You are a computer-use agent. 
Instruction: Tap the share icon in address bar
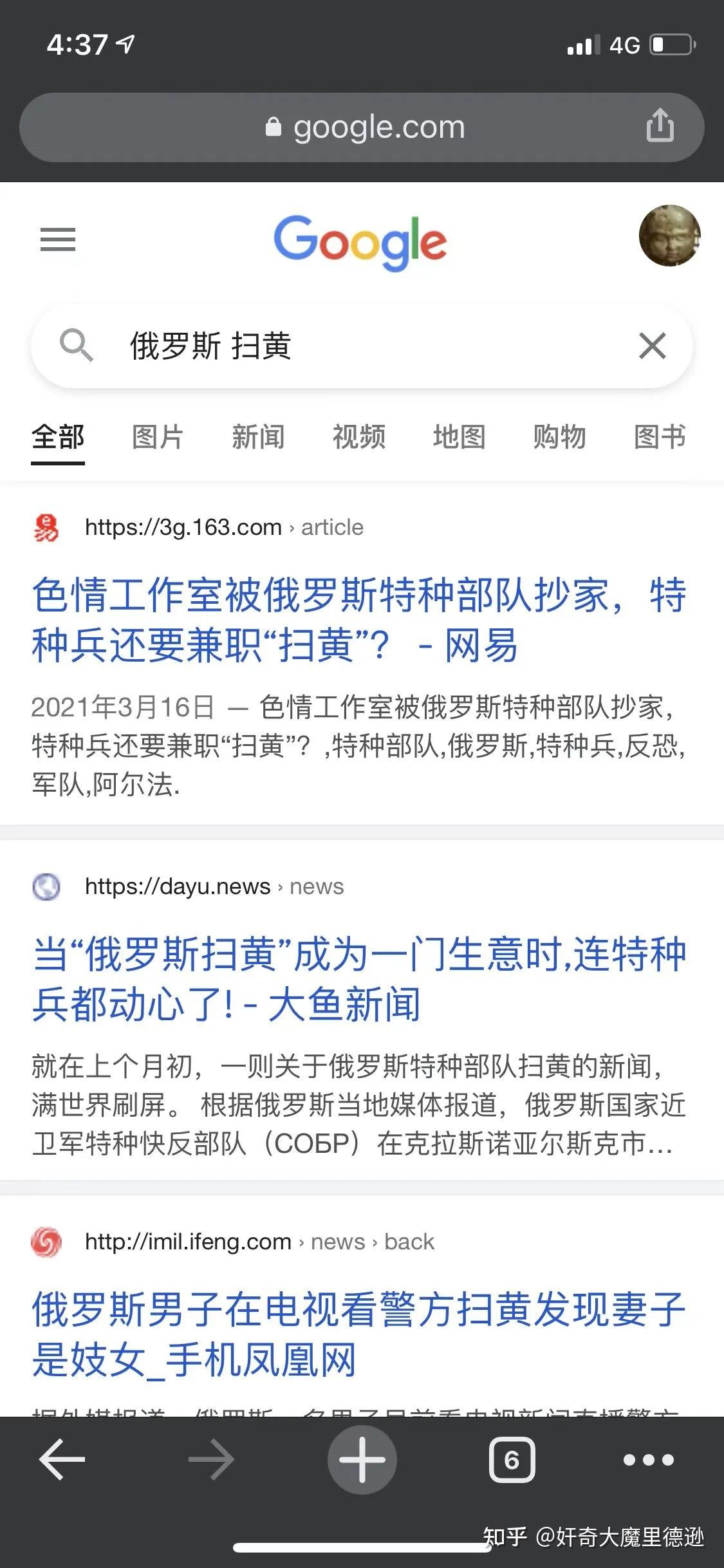click(x=660, y=126)
